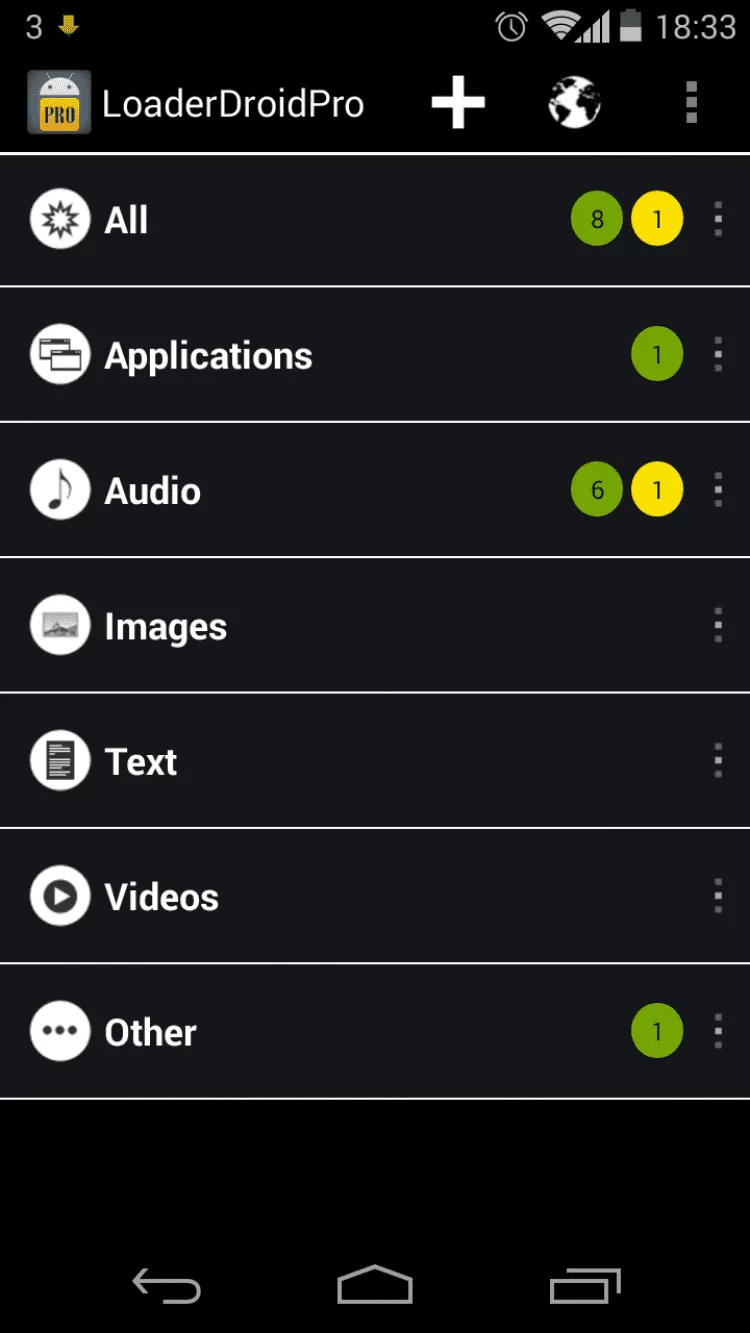Show more options for the Applications row
Image resolution: width=750 pixels, height=1333 pixels.
click(x=718, y=355)
